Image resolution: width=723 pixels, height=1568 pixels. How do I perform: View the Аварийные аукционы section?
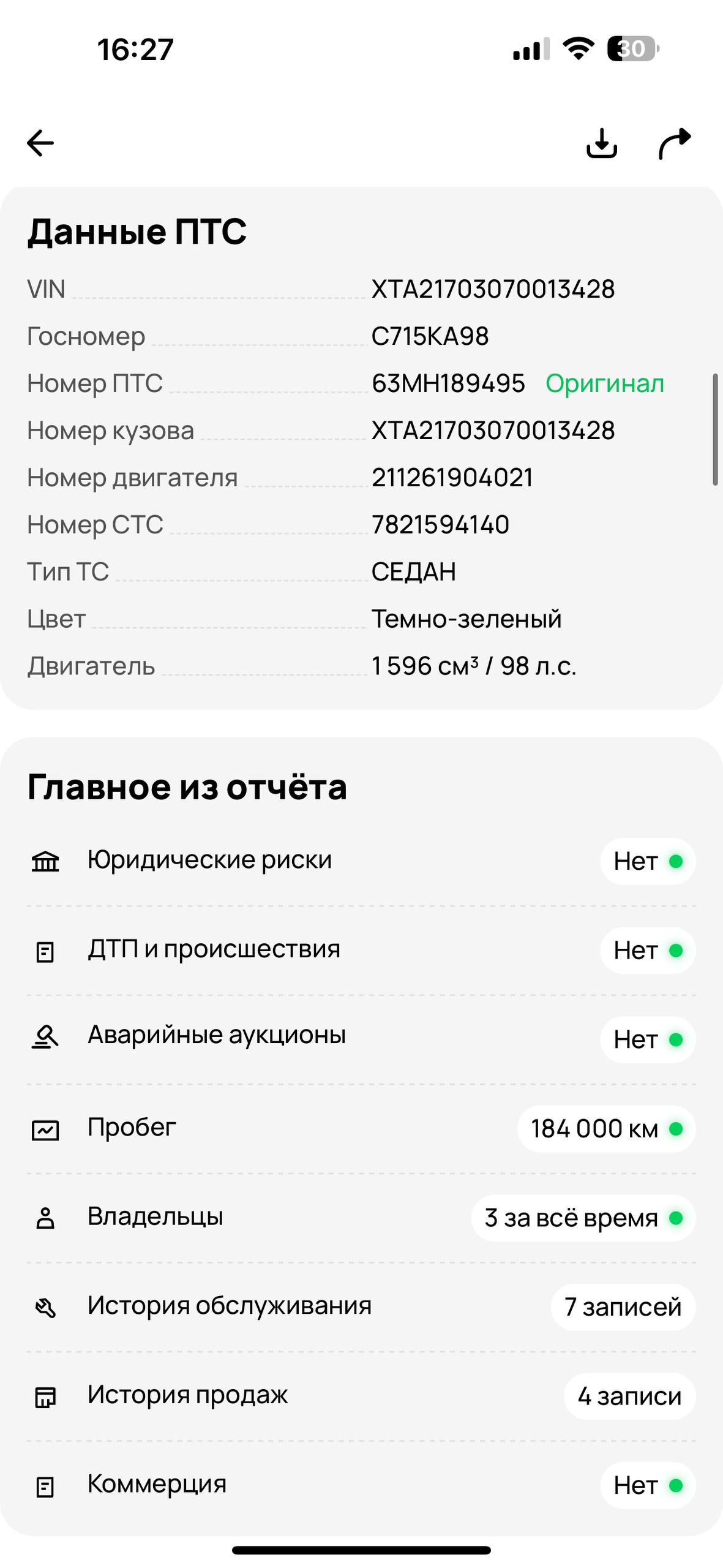(361, 1039)
